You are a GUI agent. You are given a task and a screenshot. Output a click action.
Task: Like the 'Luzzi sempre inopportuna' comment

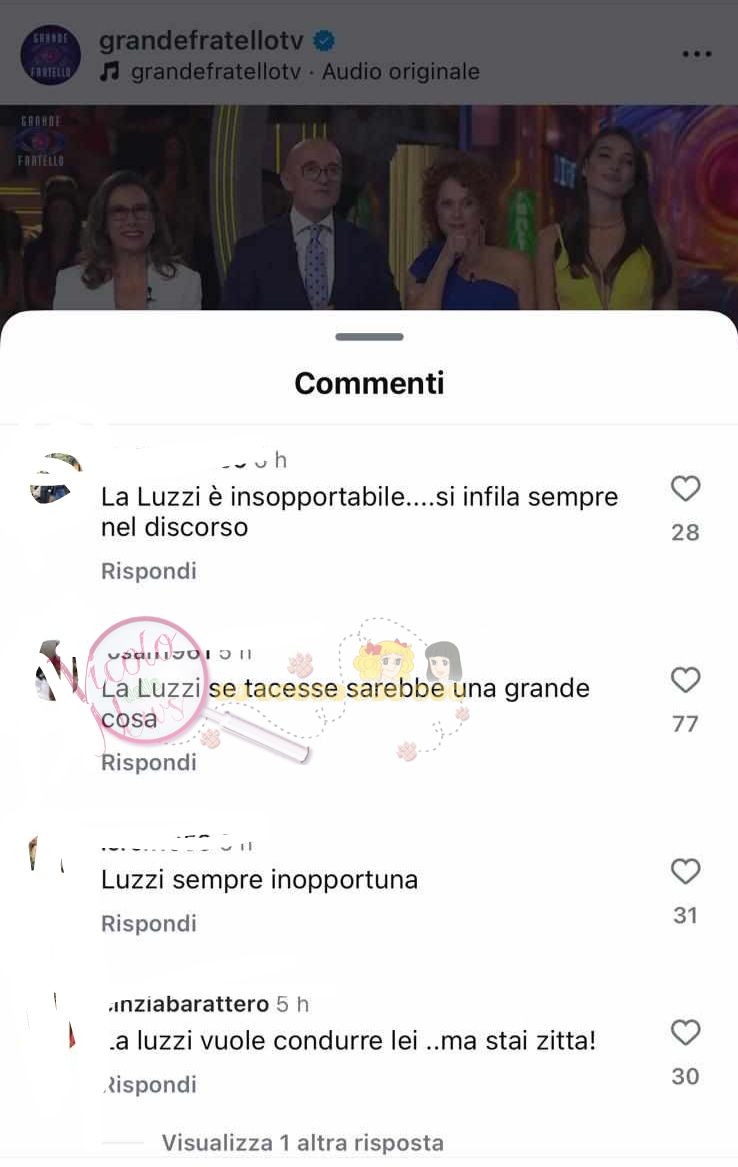coord(685,872)
